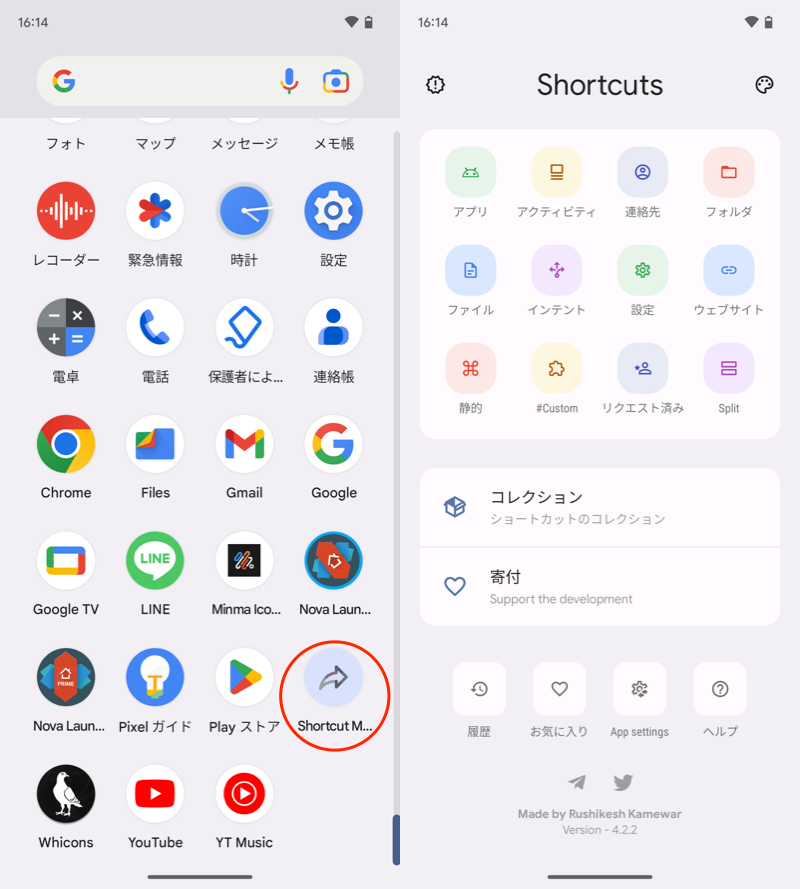Viewport: 800px width, 889px height.
Task: Launch the Chrome app
Action: pos(66,445)
